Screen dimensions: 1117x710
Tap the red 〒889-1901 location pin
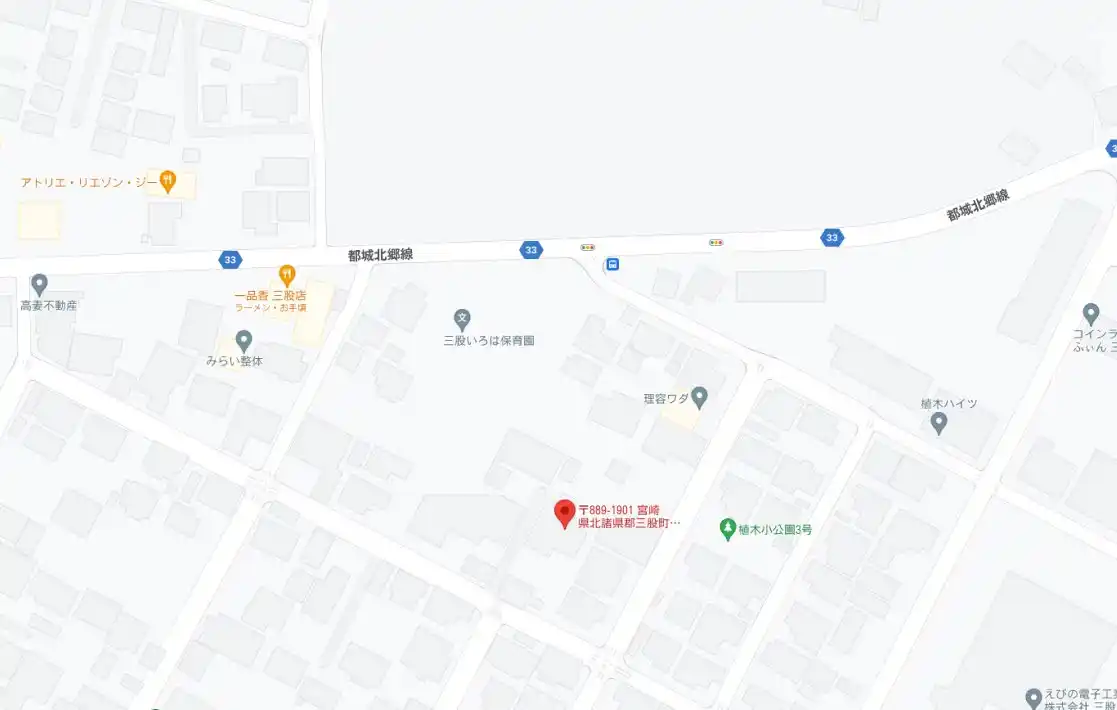coord(565,514)
